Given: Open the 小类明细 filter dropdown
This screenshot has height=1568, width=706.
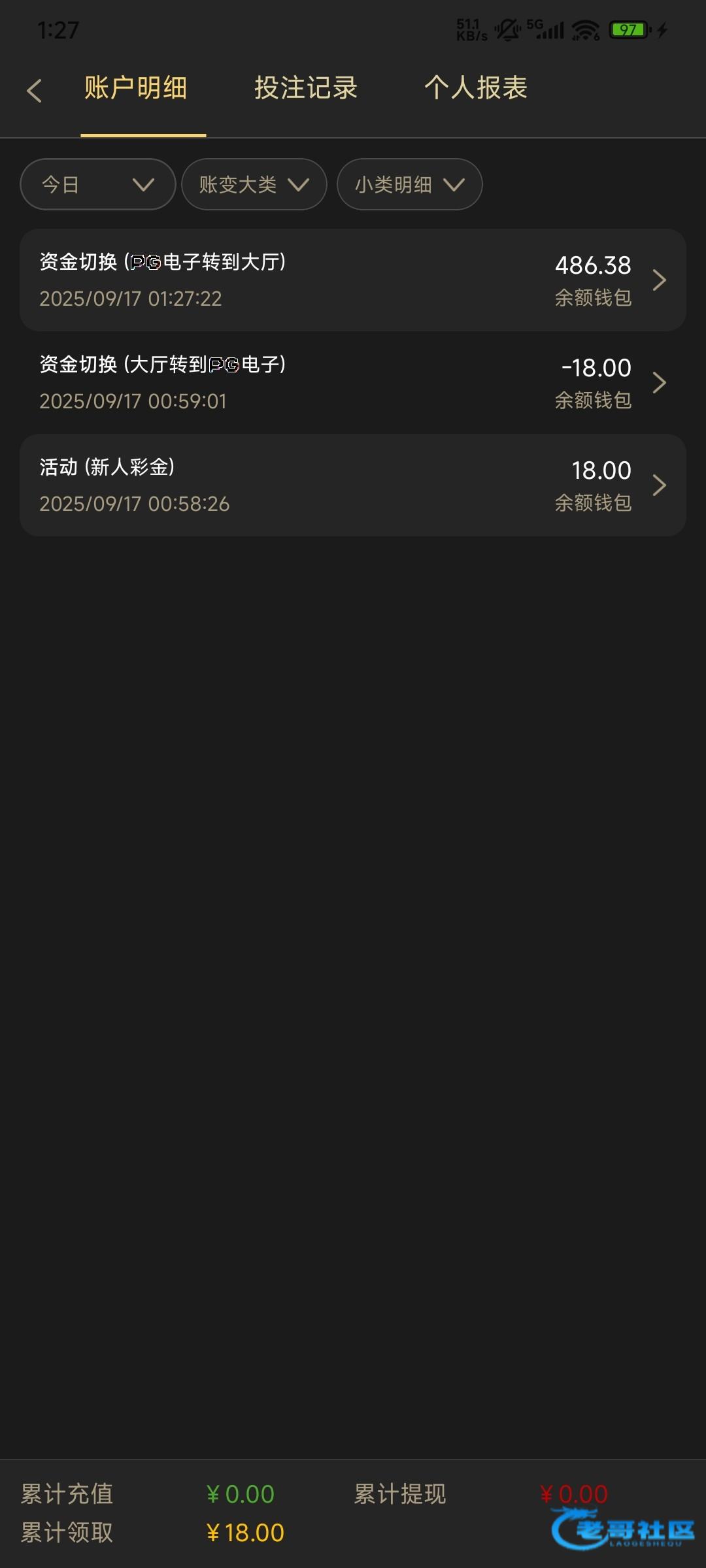Looking at the screenshot, I should pyautogui.click(x=409, y=185).
